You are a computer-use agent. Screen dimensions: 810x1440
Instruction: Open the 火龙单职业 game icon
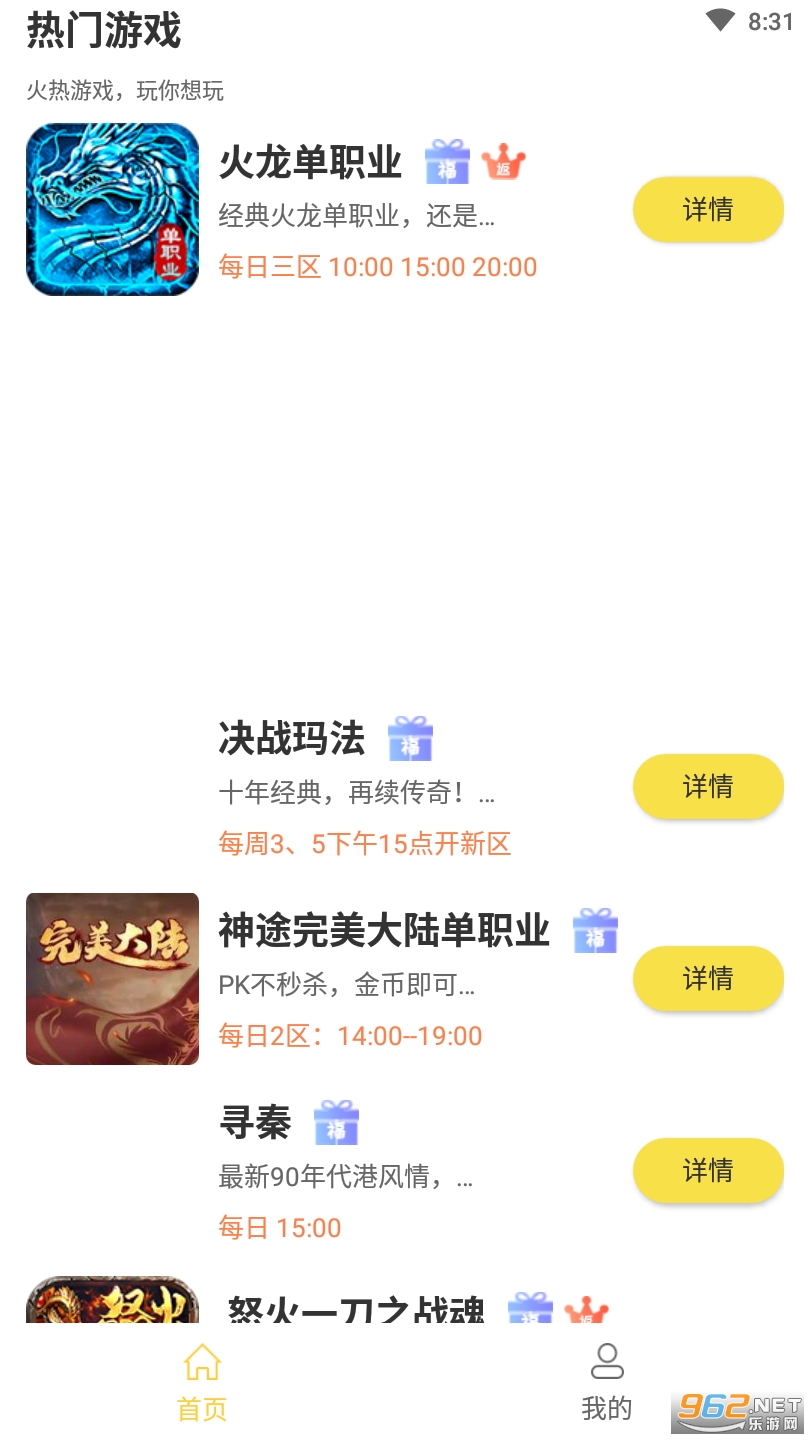[x=112, y=209]
